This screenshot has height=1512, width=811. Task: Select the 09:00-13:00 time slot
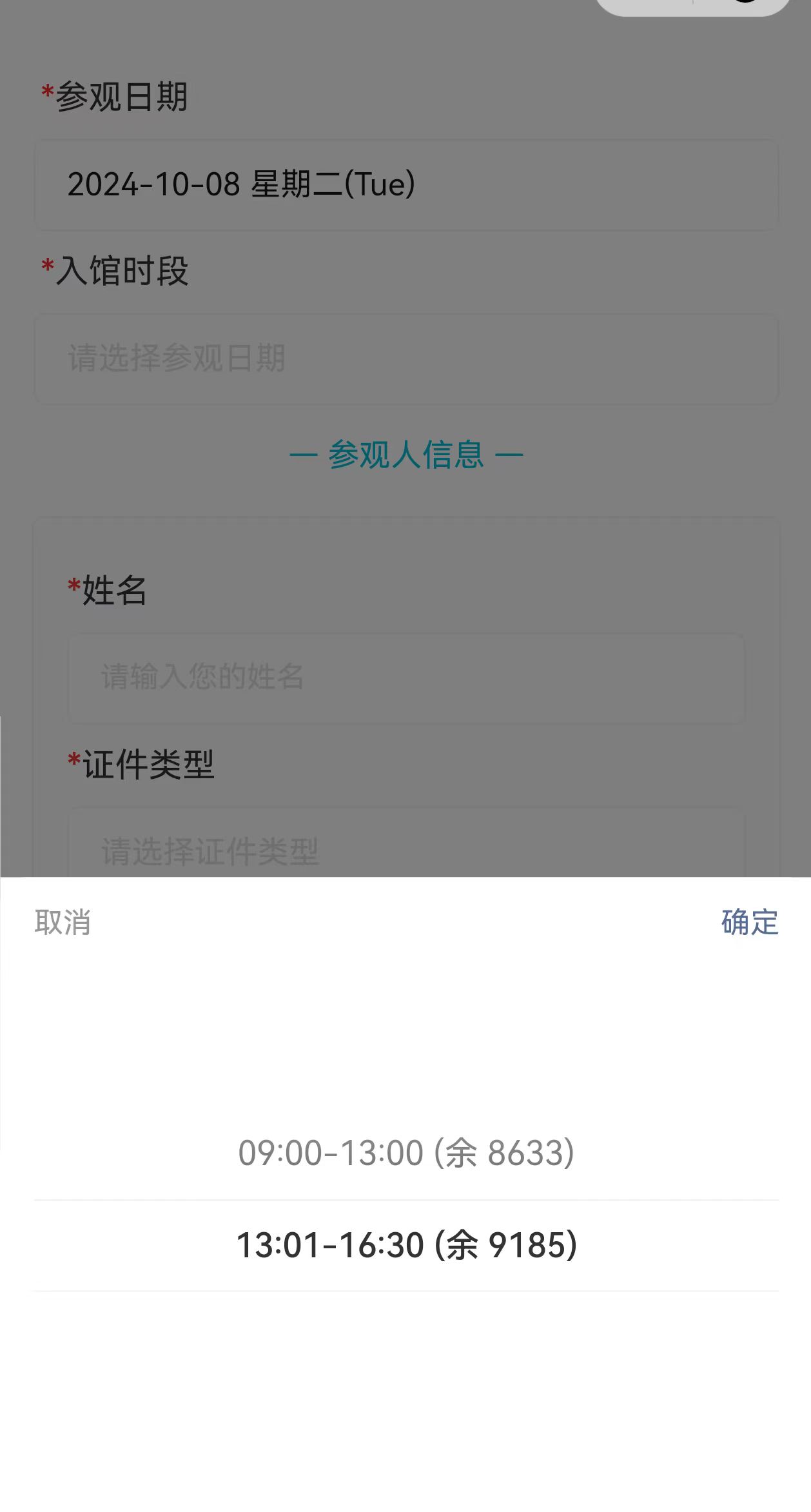coord(406,1153)
